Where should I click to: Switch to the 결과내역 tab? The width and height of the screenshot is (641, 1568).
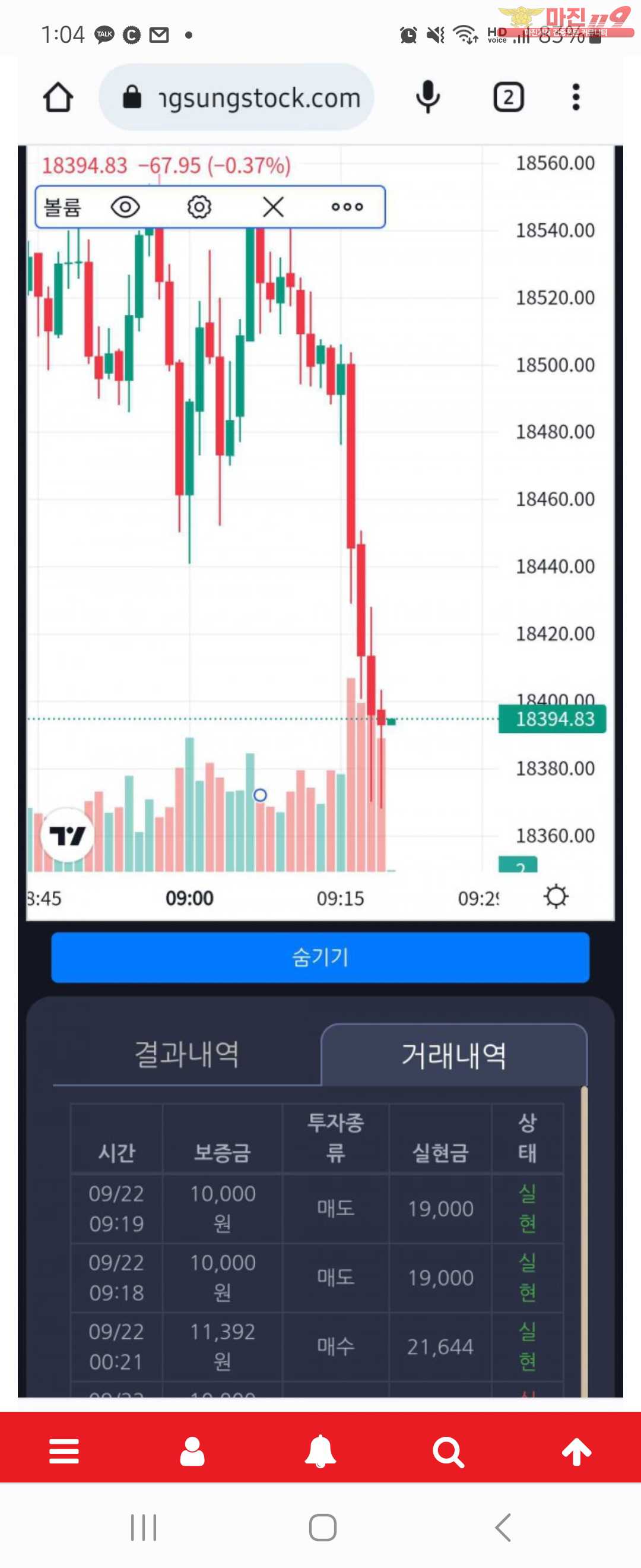click(x=187, y=1054)
